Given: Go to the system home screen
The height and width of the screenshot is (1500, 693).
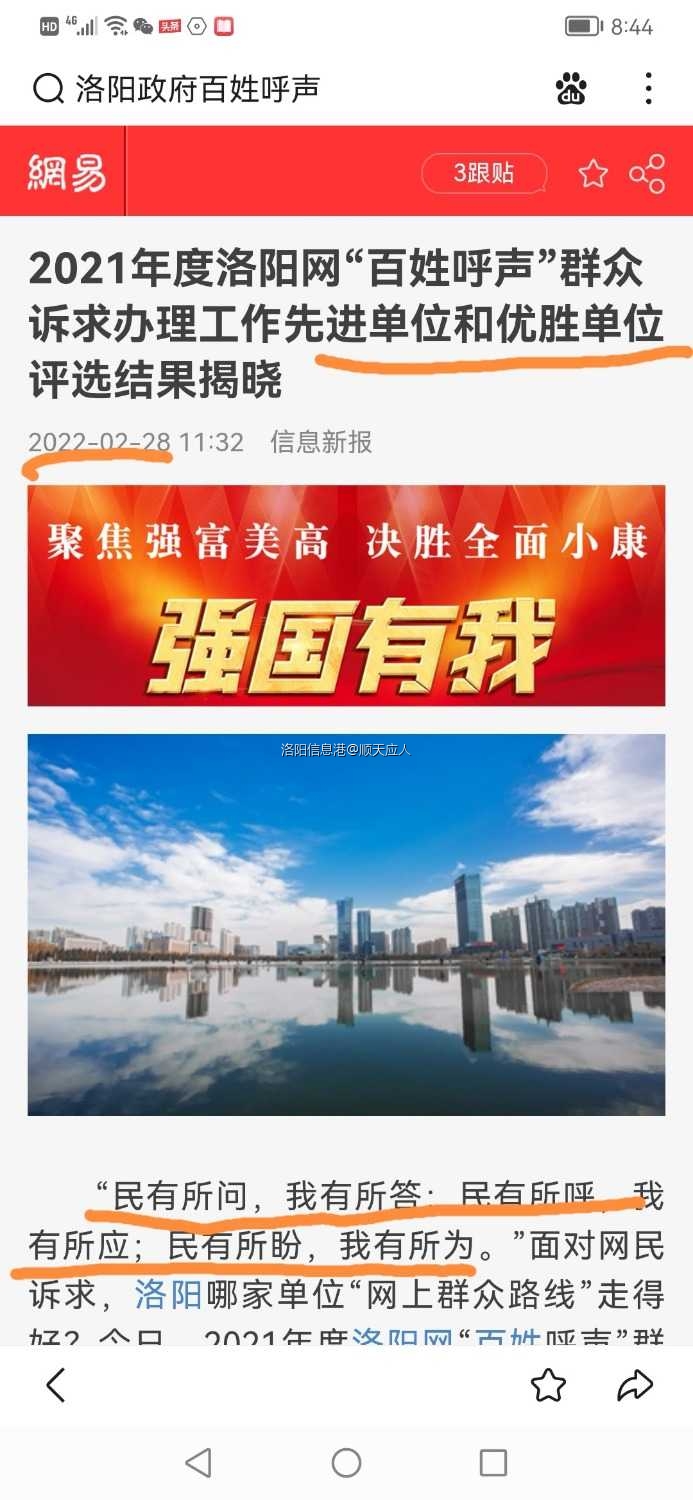Looking at the screenshot, I should (346, 1463).
